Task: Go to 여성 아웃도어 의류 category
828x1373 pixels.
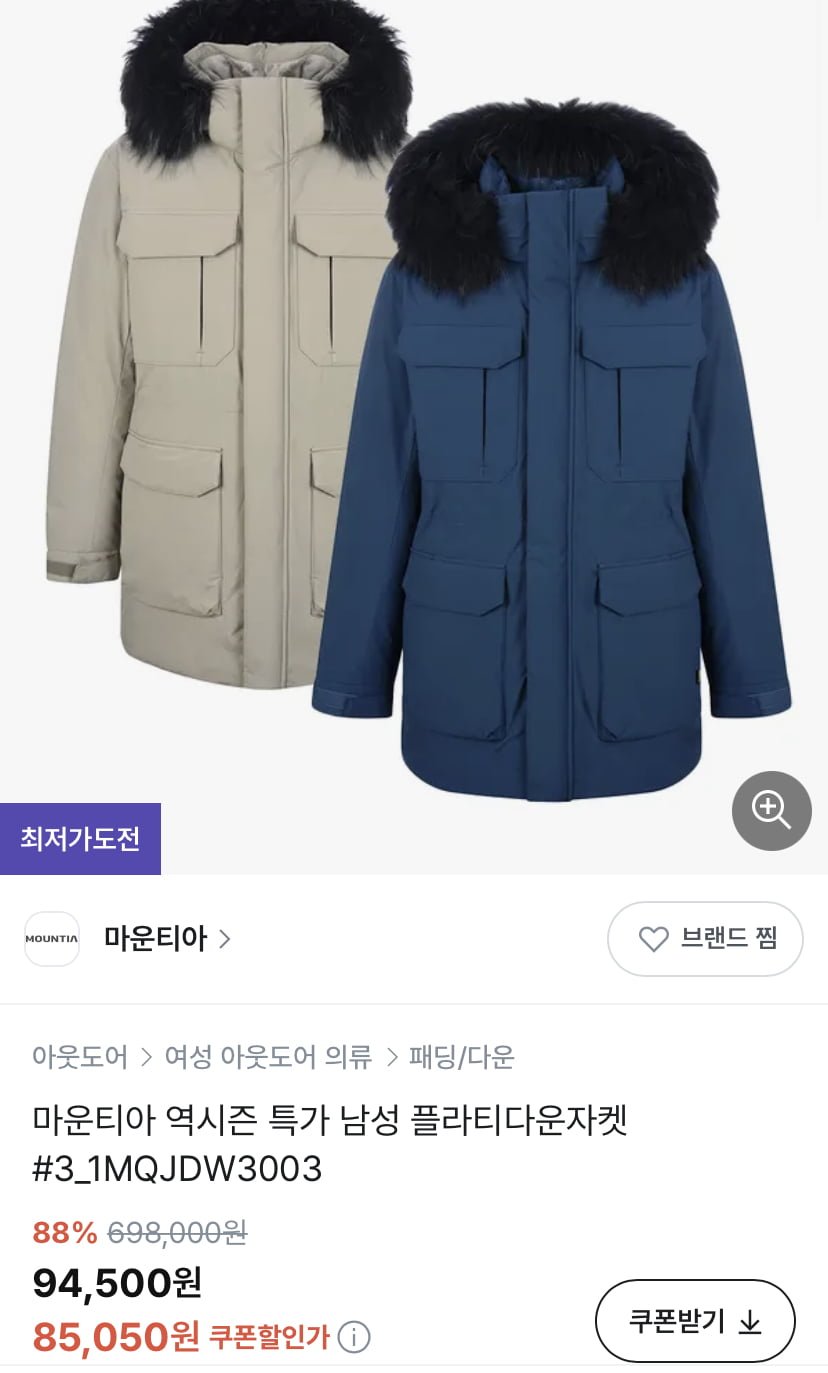Action: pos(268,1057)
